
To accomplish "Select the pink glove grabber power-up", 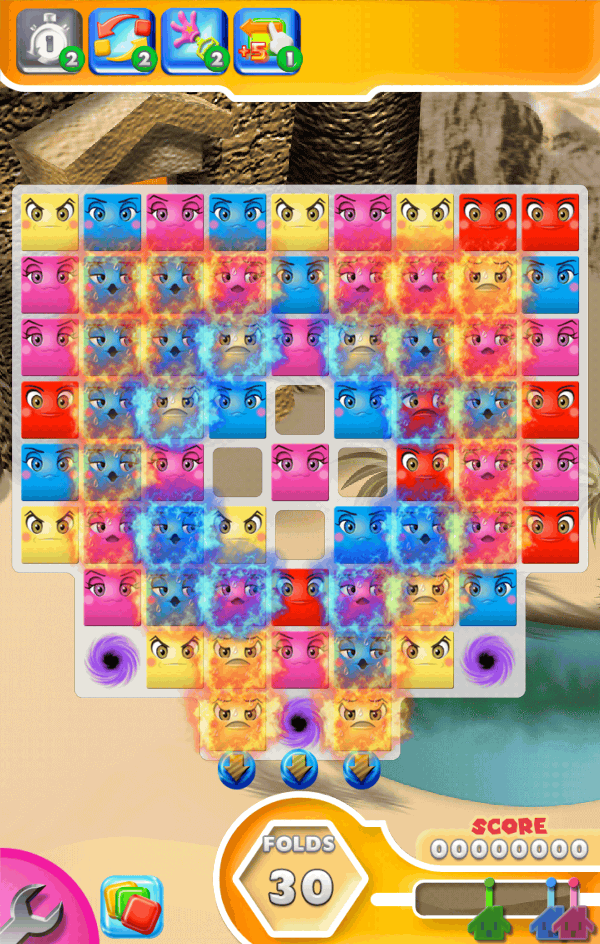I will pyautogui.click(x=193, y=41).
